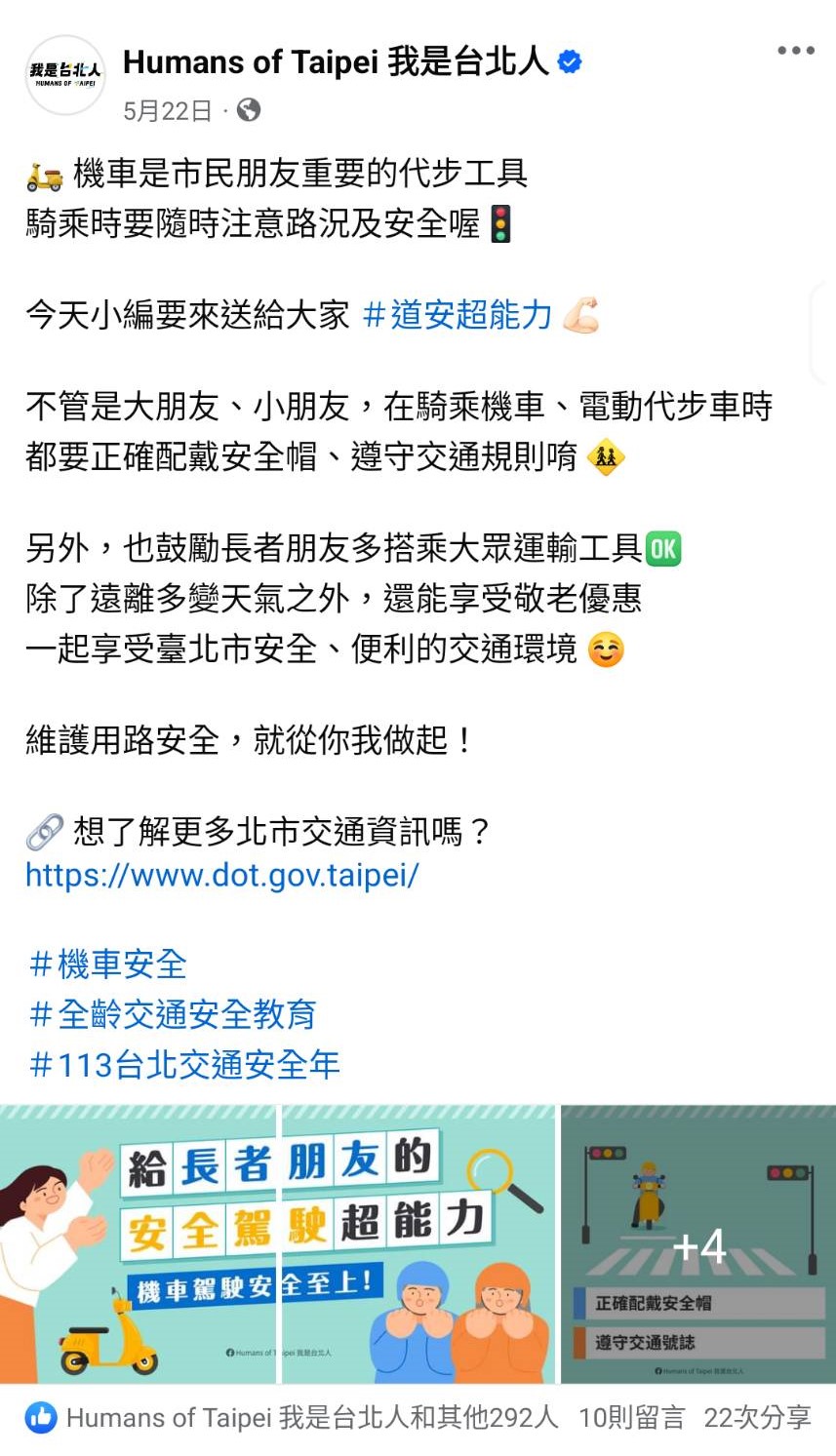Open the Humans of Taipei 我是台北人 page name
The image size is (836, 1456).
coord(336,62)
